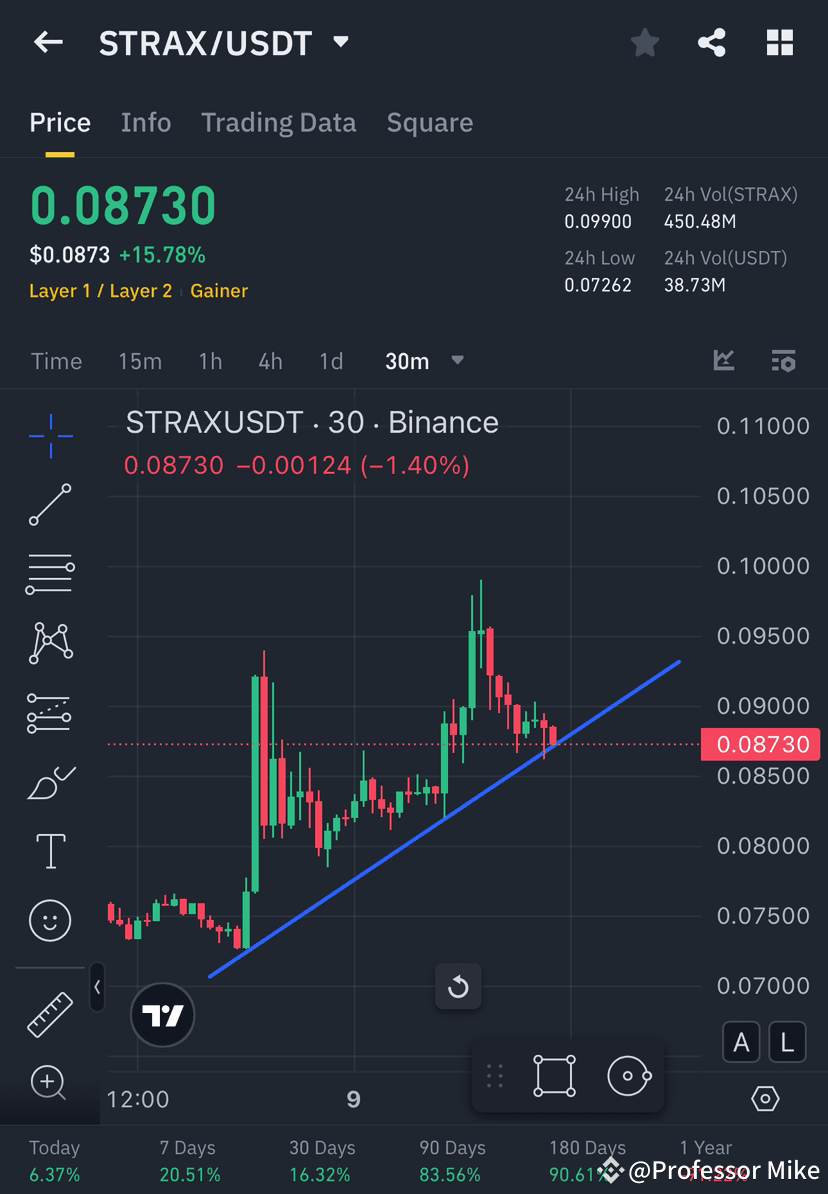Select the Text annotation tool
The image size is (828, 1194).
point(50,851)
